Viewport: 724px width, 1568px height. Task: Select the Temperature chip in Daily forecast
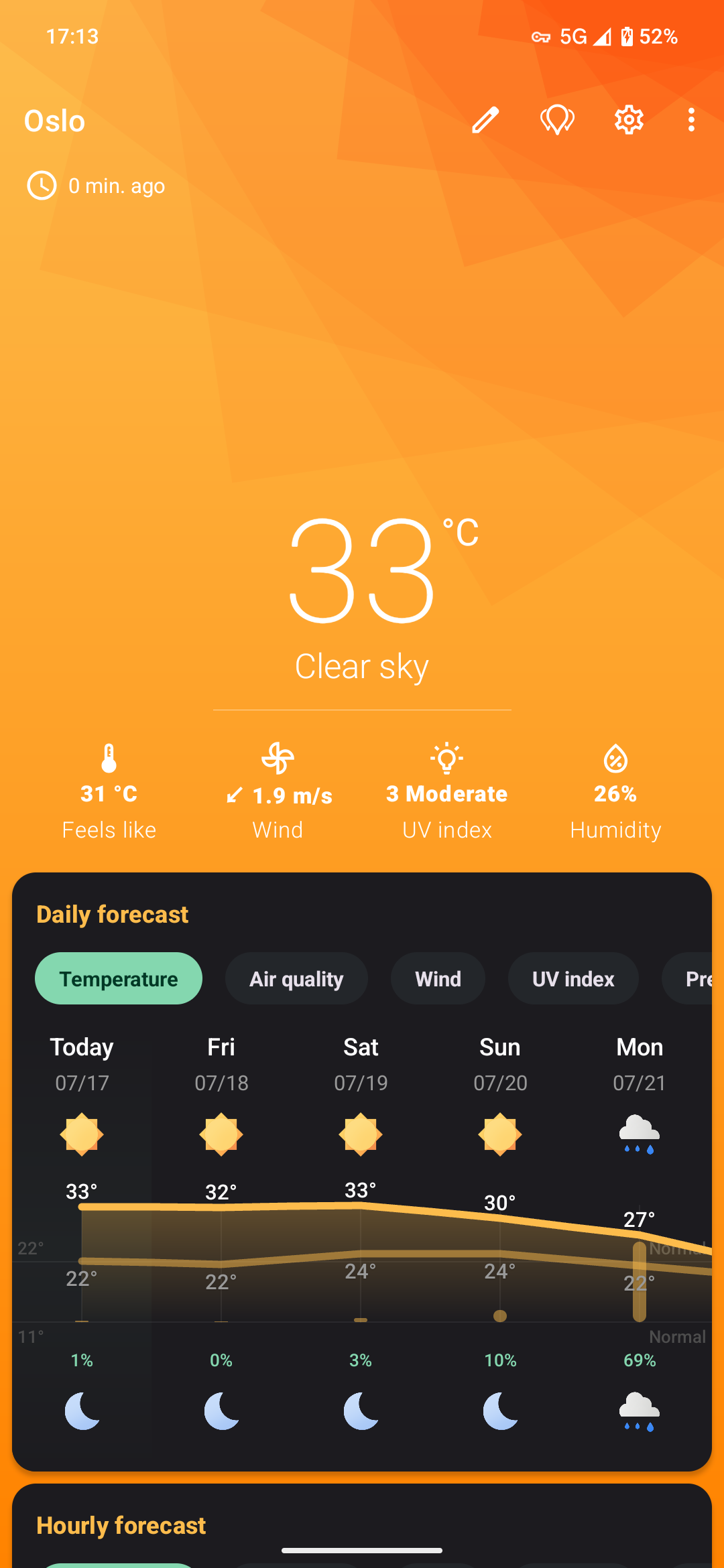point(119,979)
